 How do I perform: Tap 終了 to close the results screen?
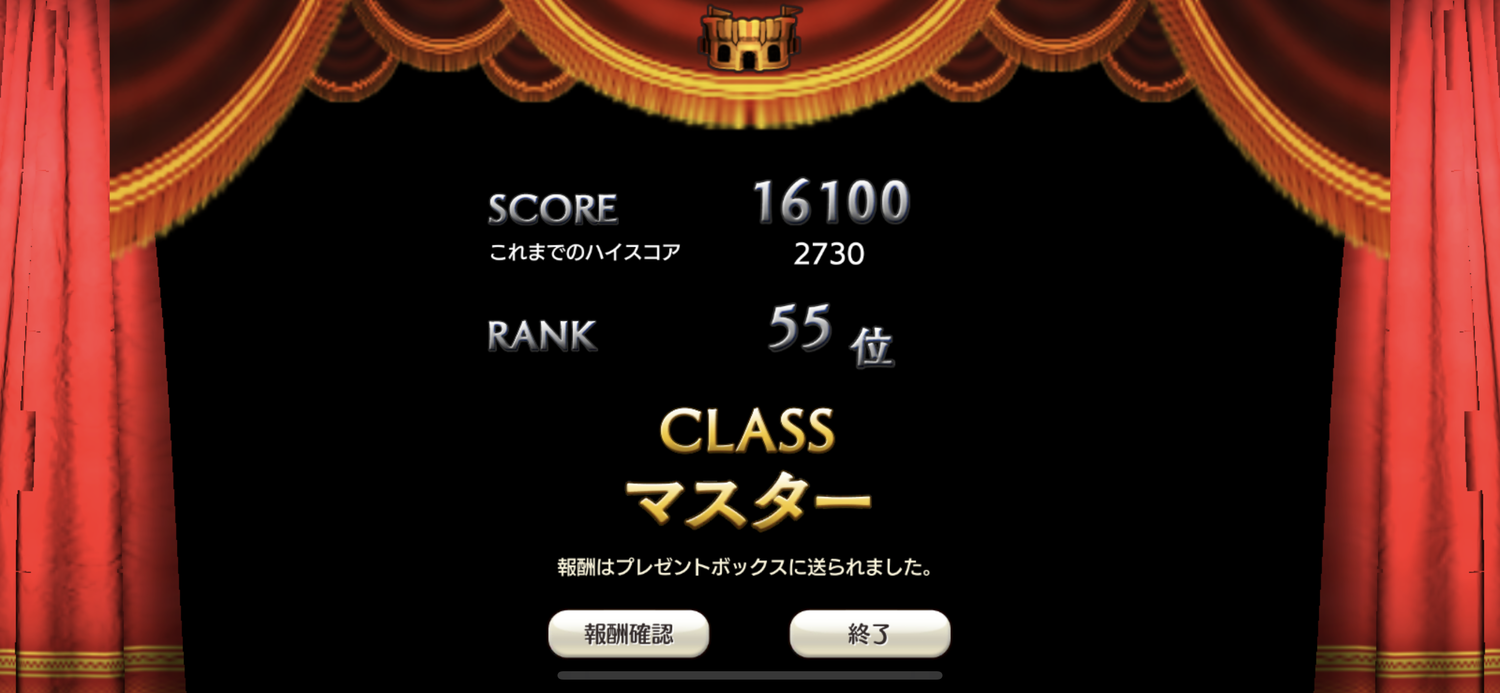pyautogui.click(x=869, y=634)
